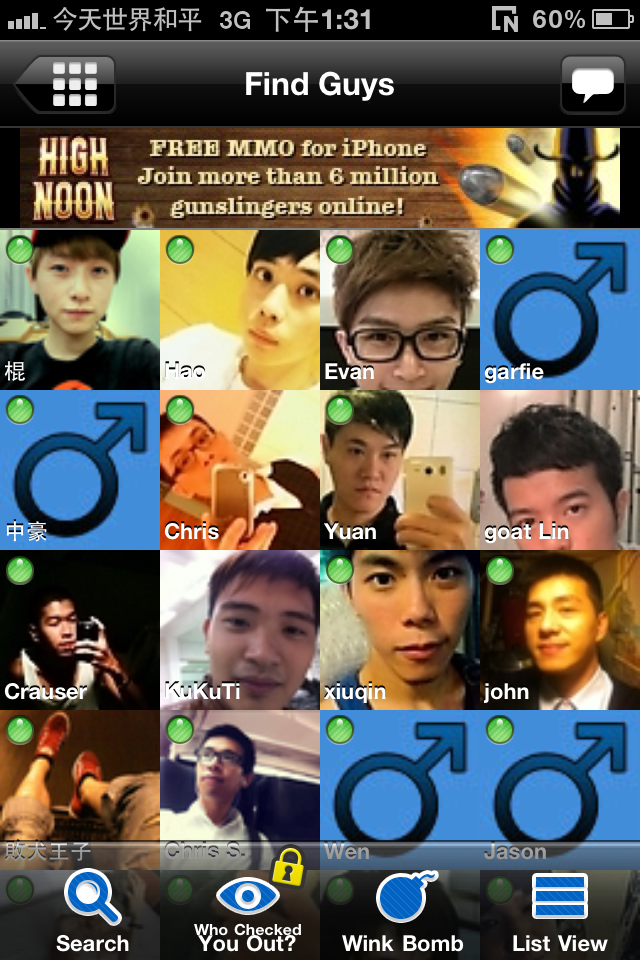Screen dimensions: 640x960
Task: Open profile of 棍
Action: tap(80, 310)
